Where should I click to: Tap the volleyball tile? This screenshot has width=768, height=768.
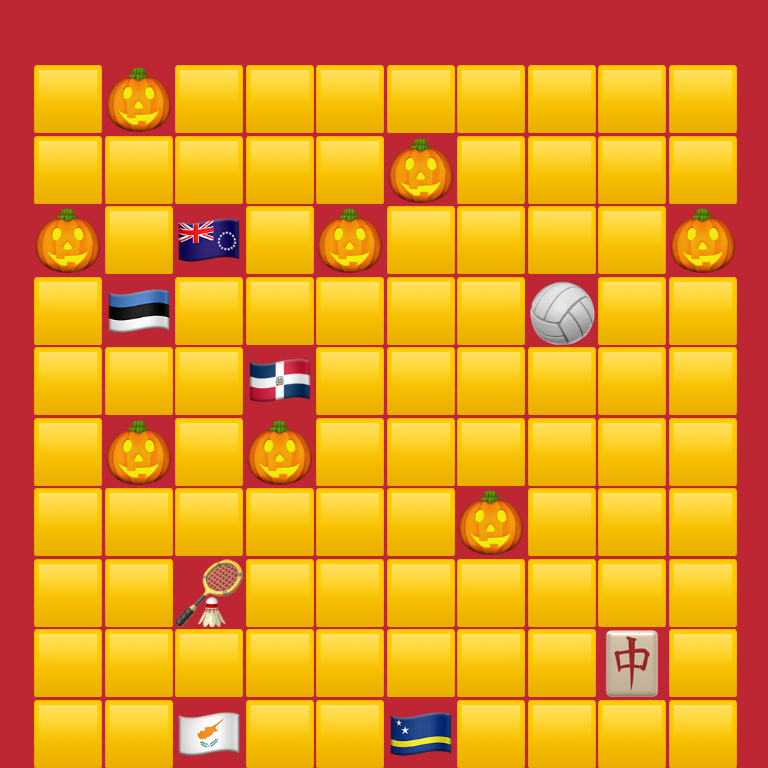562,312
